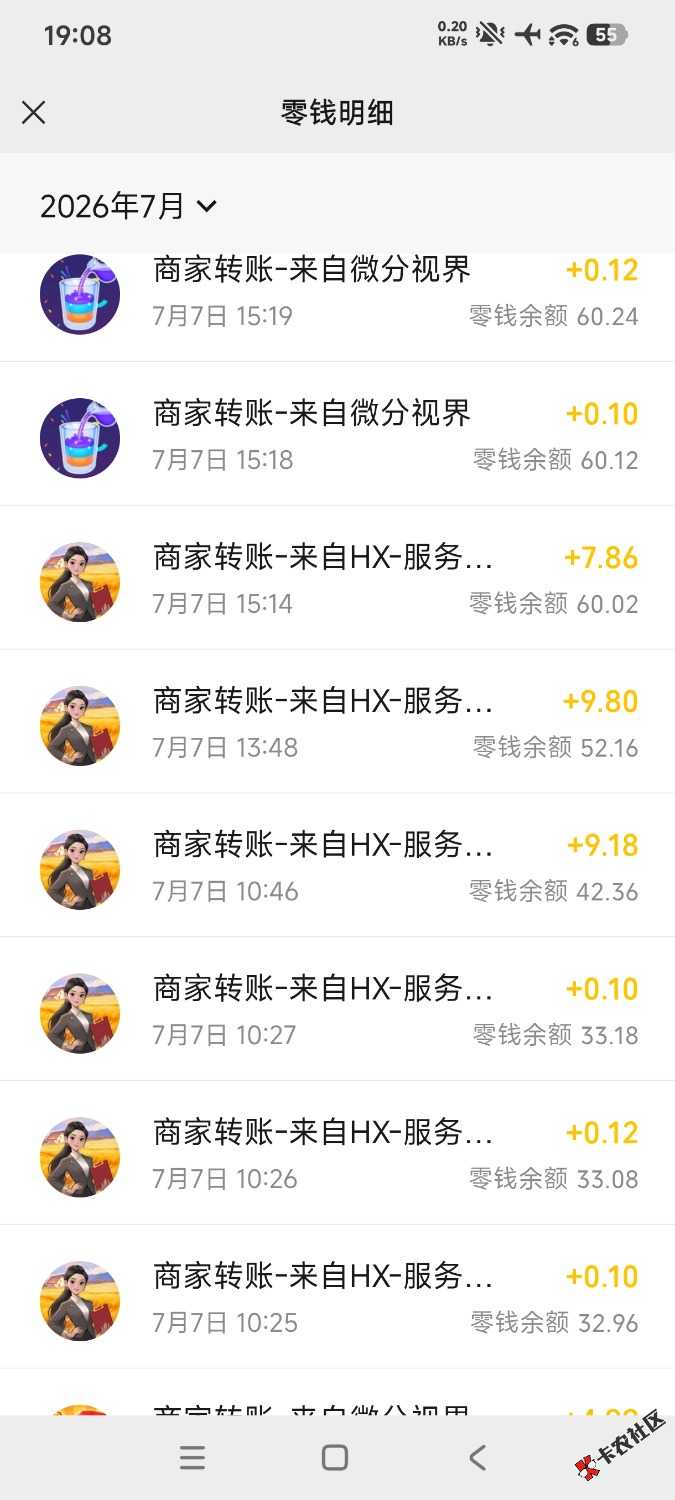Image resolution: width=675 pixels, height=1500 pixels.
Task: Select the 10:25 HX-服务 transfer entry
Action: 337,1298
